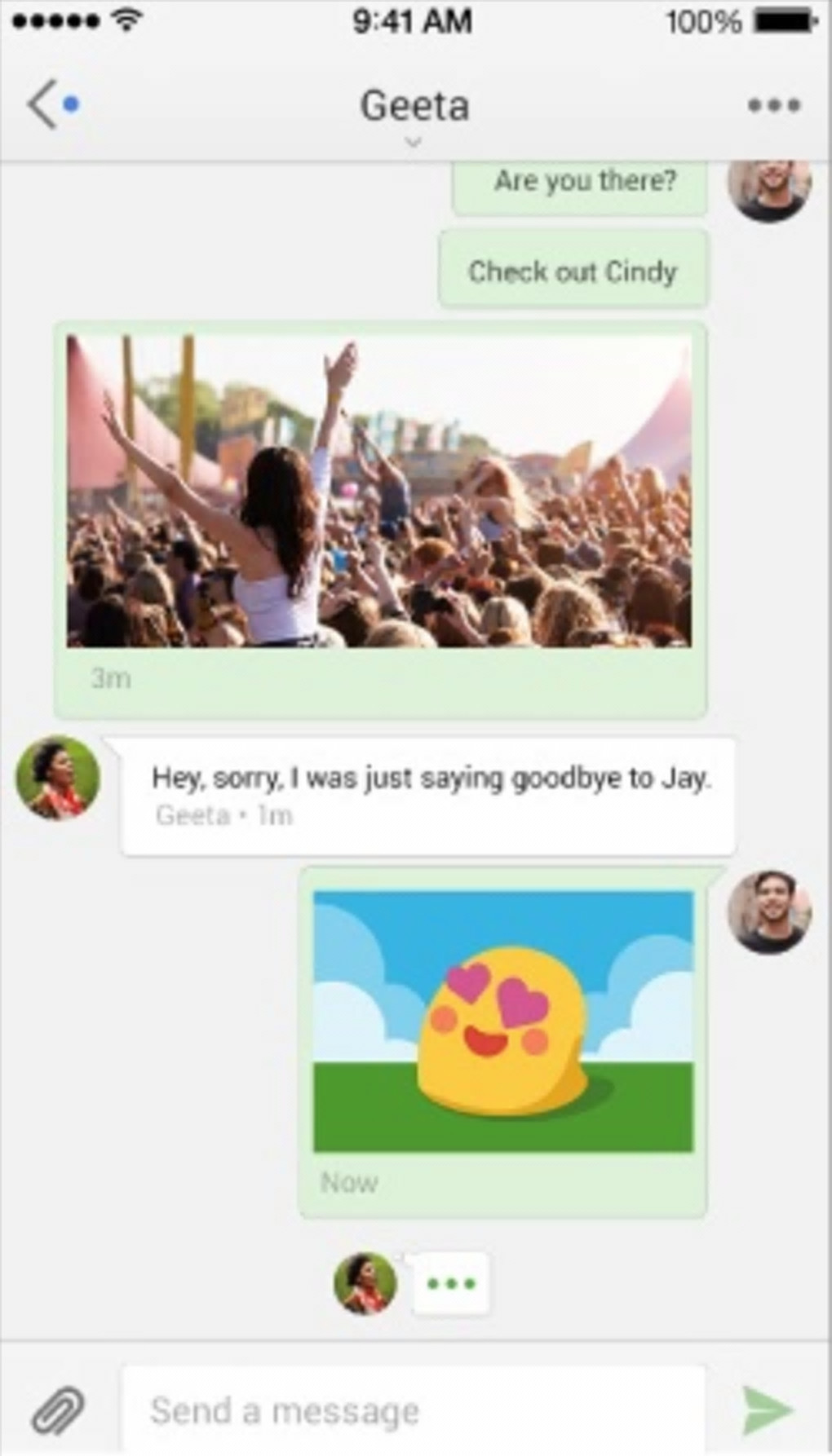Open the heart-eyes emoji sticker image
Image resolution: width=832 pixels, height=1456 pixels.
point(503,1021)
